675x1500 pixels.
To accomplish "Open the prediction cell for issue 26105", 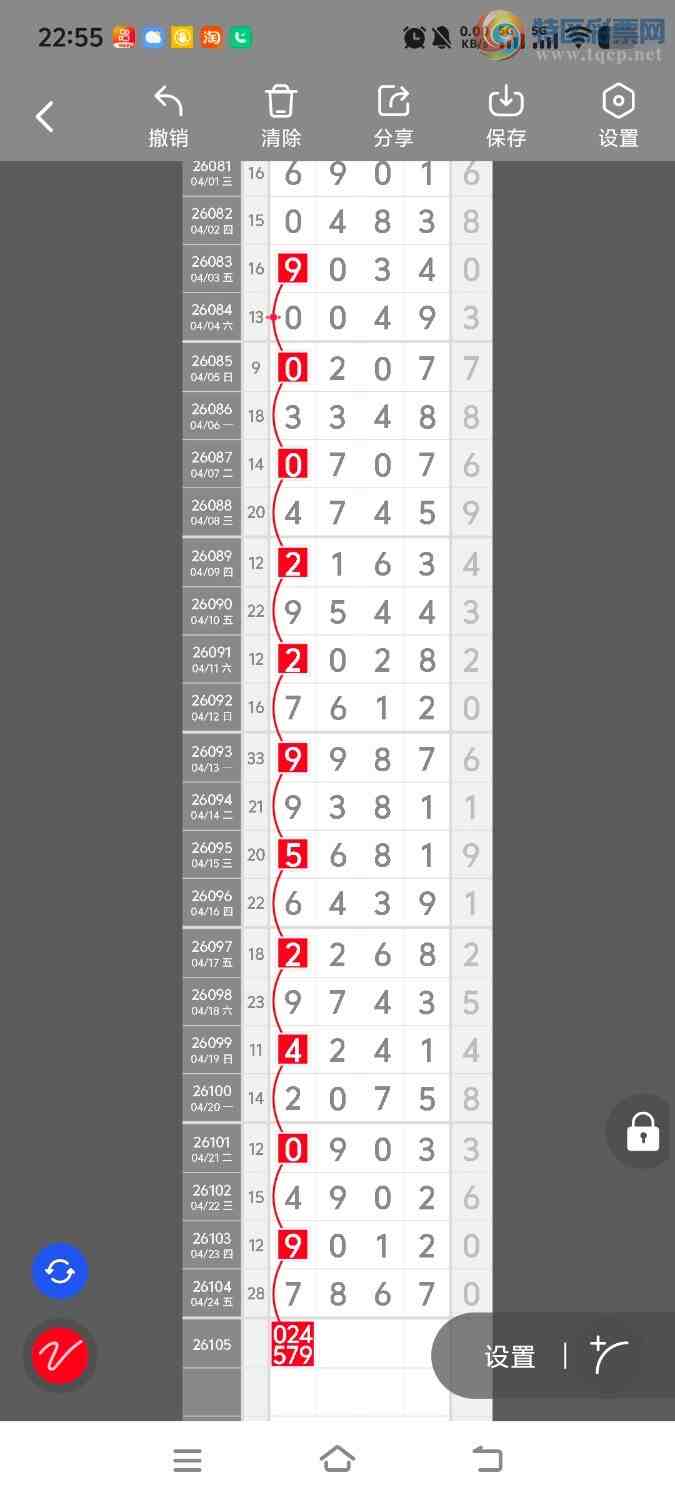I will [x=293, y=1345].
